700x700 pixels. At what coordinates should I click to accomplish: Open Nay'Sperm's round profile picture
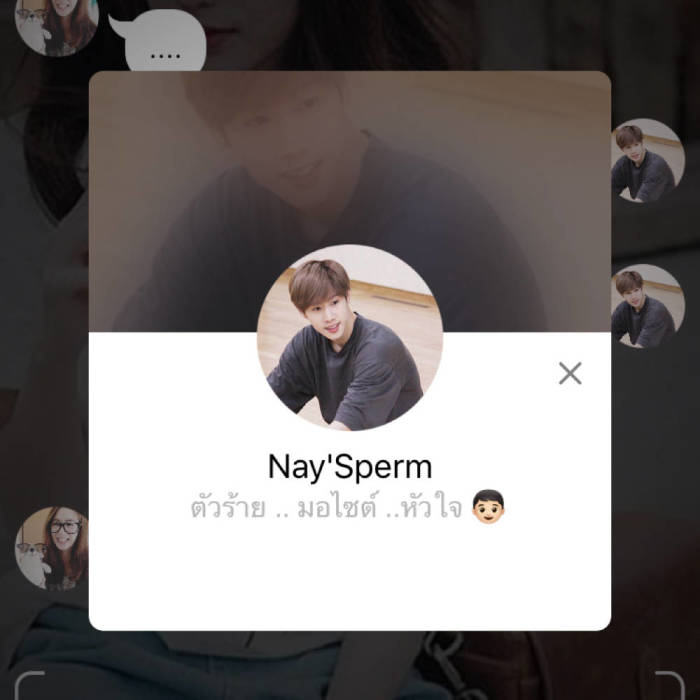tap(349, 338)
